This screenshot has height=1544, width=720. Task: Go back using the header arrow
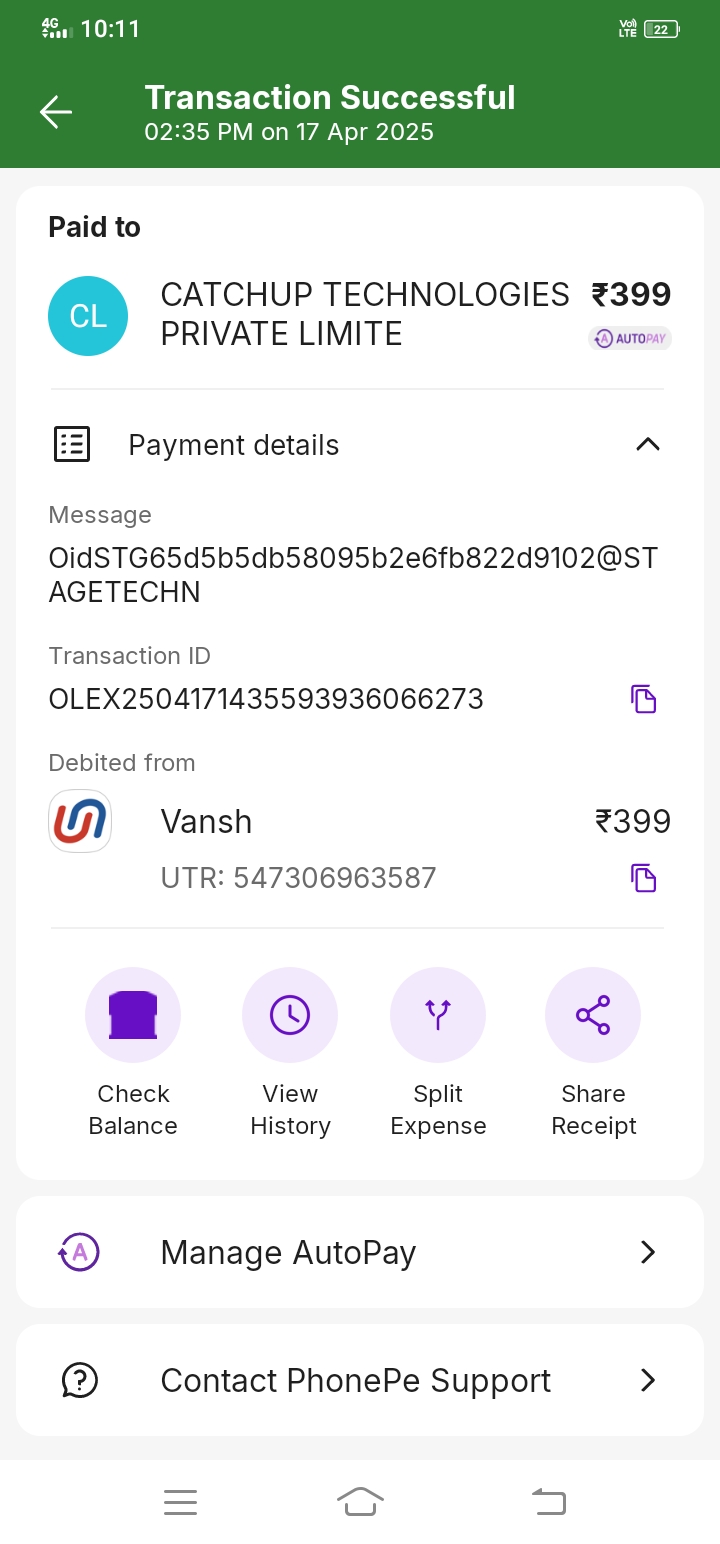56,112
